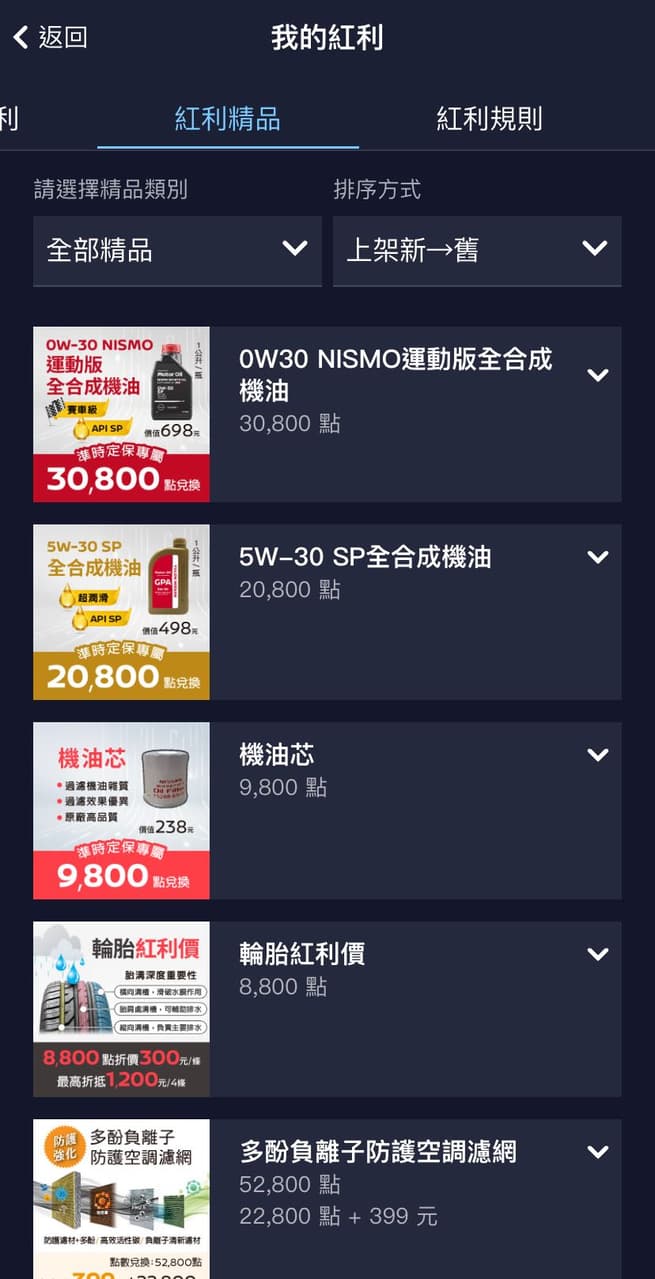Open the 5W-30 SP product image
Viewport: 655px width, 1279px height.
point(121,612)
